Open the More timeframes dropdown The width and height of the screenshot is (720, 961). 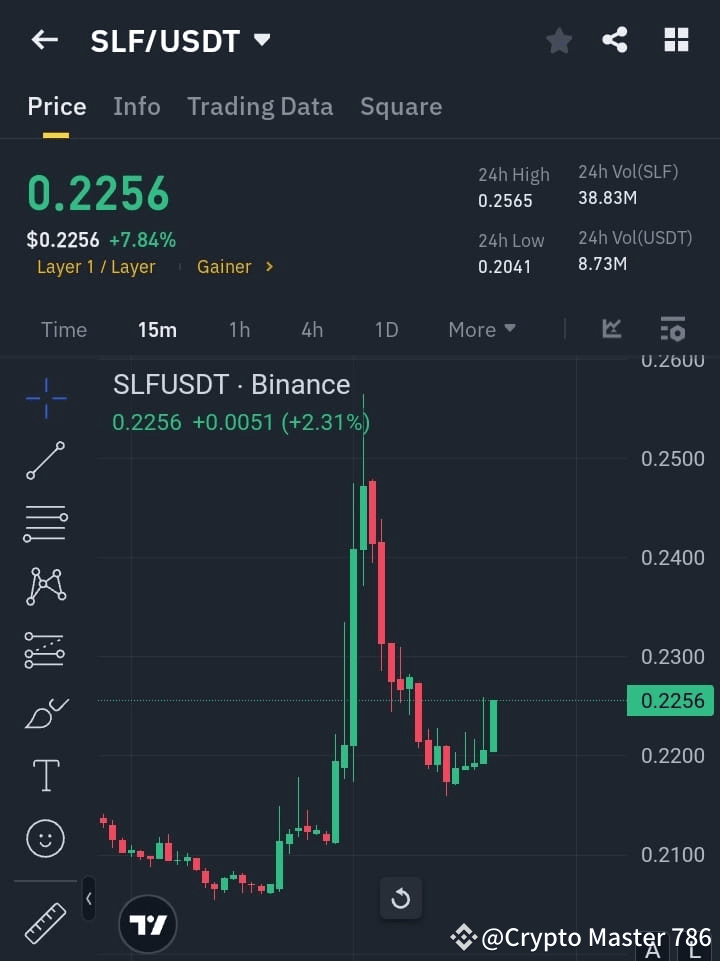tap(481, 329)
